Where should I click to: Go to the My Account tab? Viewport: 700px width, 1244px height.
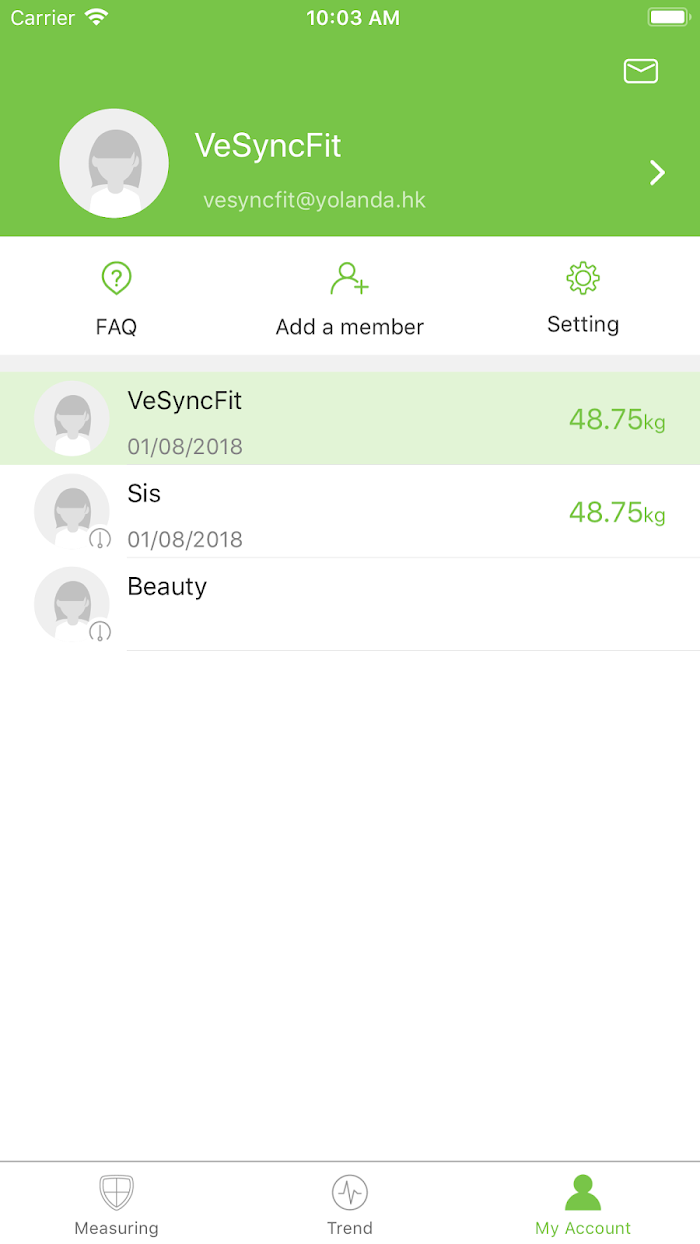tap(583, 1204)
